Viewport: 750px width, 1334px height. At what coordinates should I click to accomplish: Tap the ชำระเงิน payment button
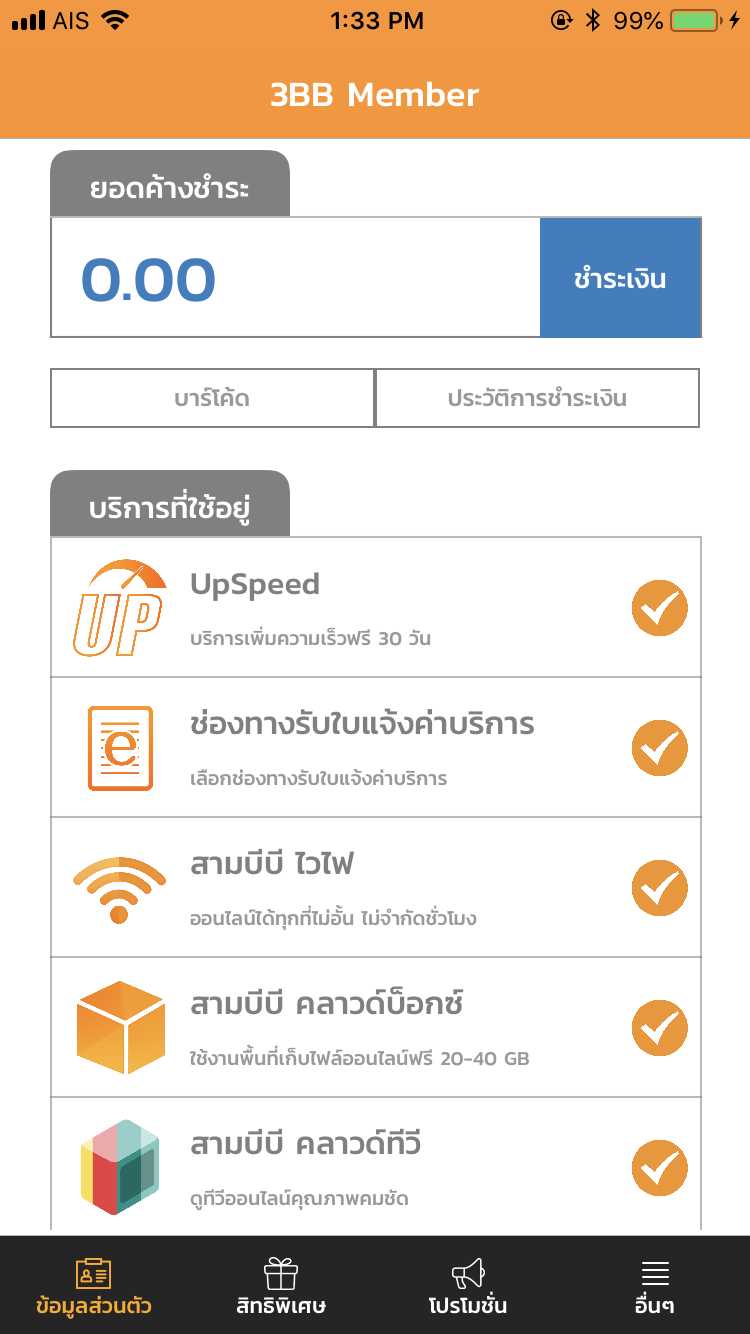pos(620,278)
